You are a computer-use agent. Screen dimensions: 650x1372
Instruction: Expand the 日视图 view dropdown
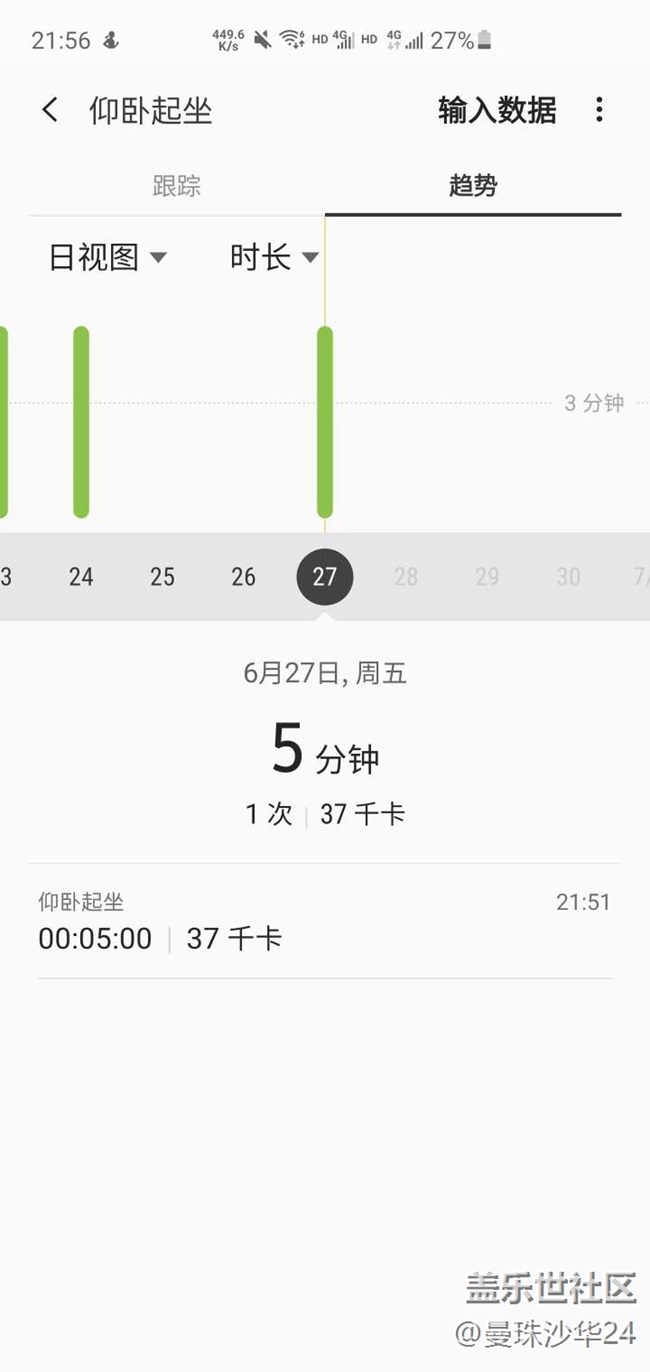pos(108,258)
